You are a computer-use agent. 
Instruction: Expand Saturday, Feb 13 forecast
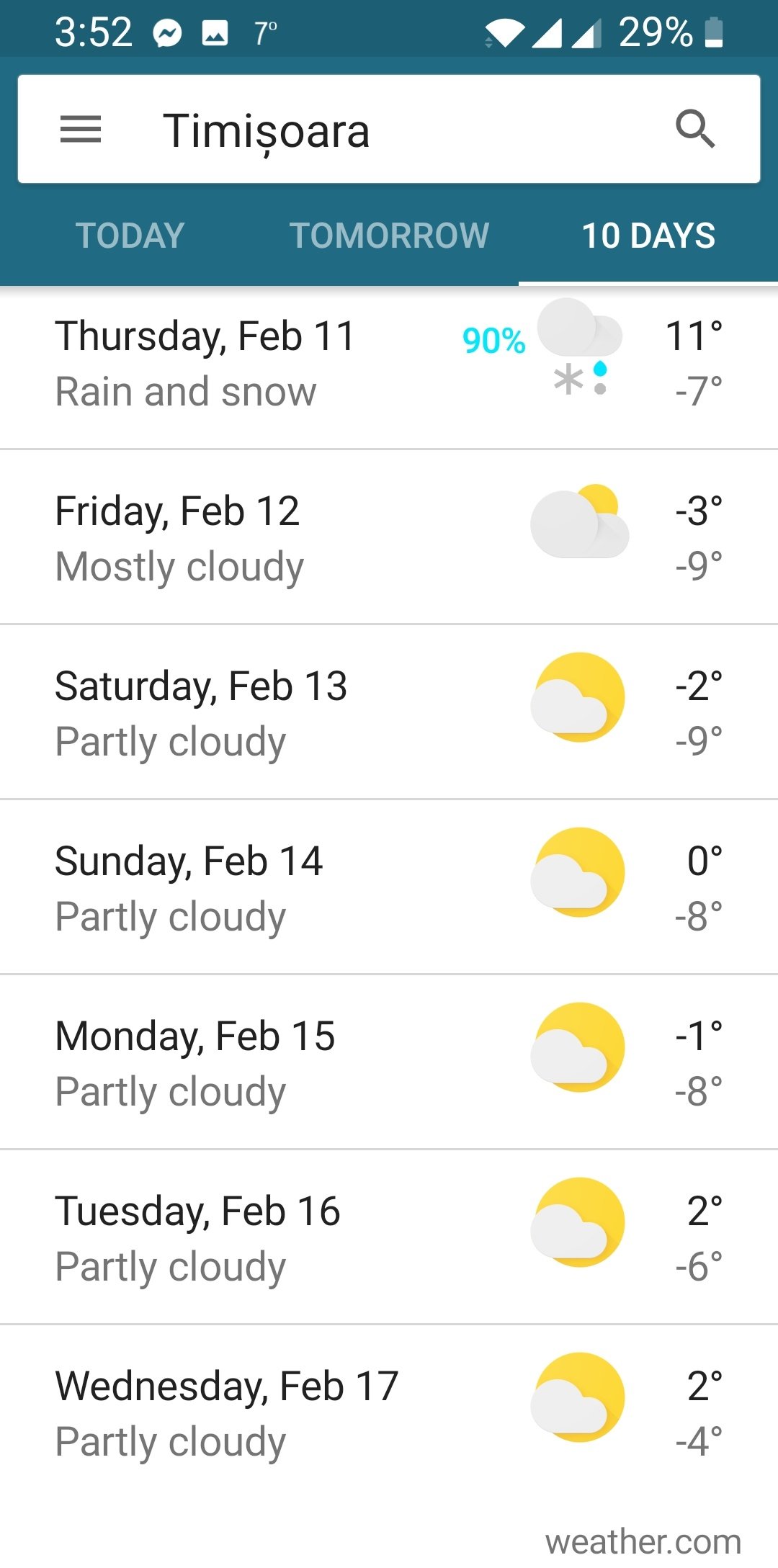(389, 712)
